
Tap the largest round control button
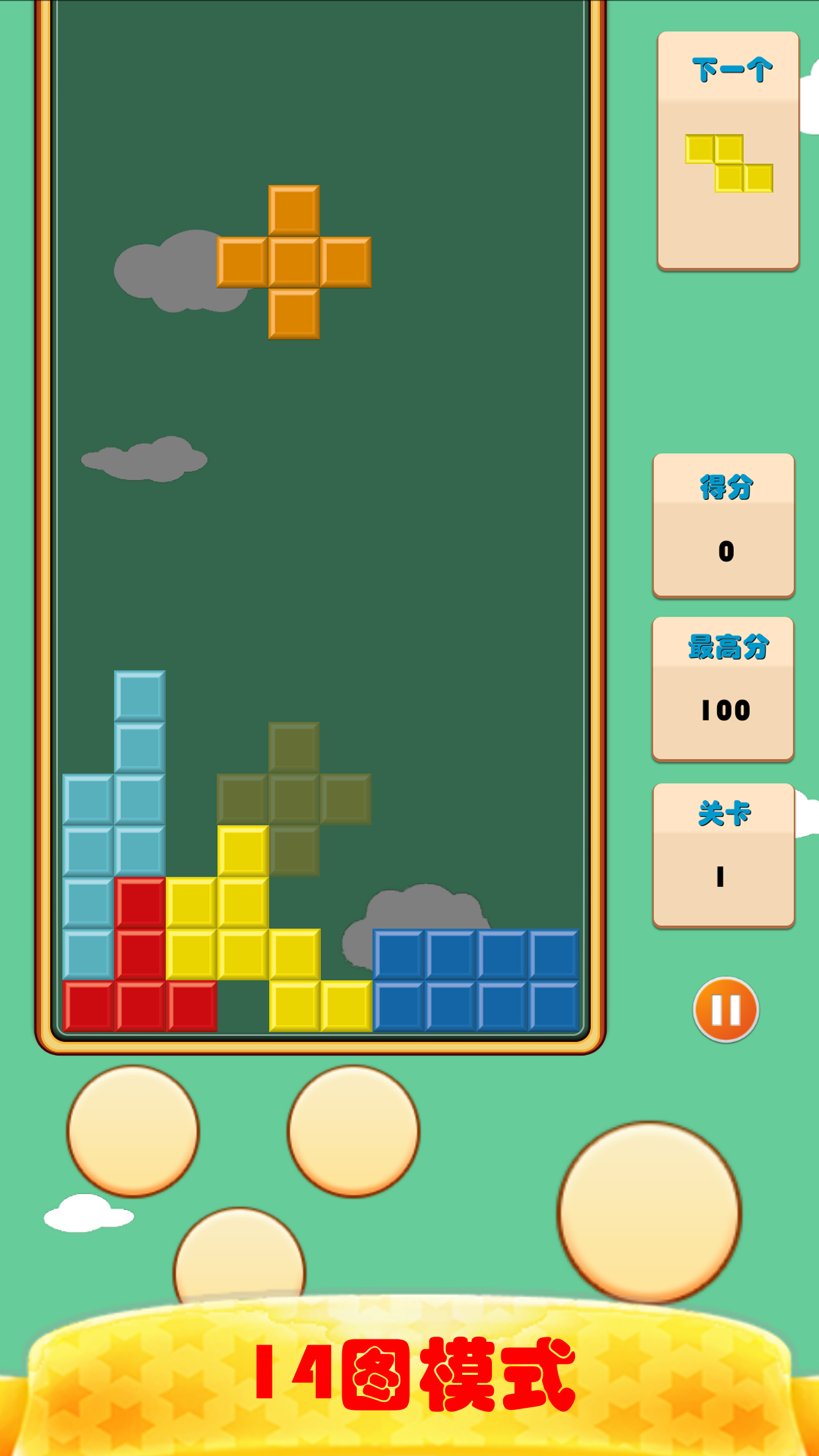point(649,1212)
